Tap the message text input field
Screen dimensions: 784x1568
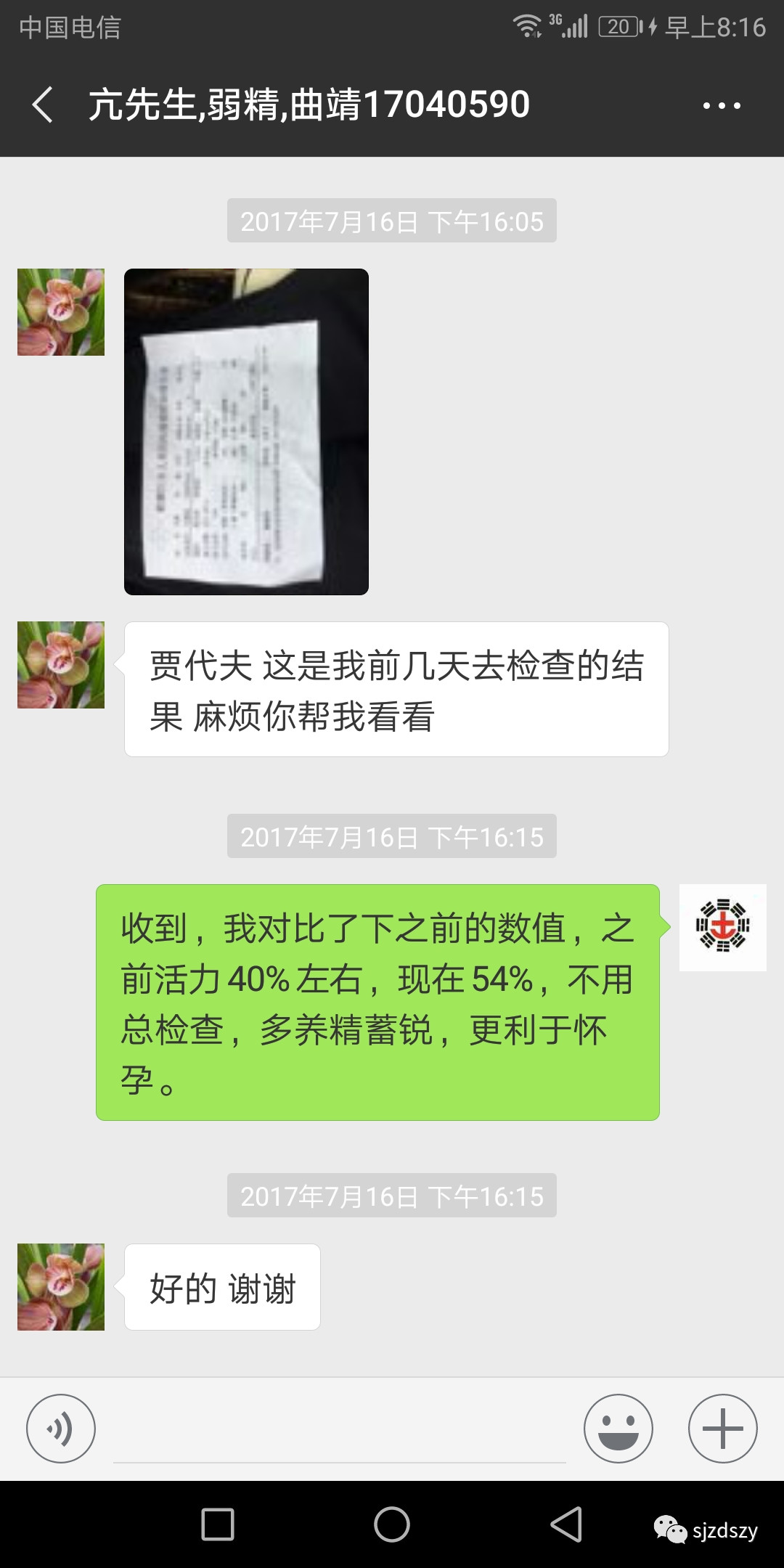(340, 1428)
